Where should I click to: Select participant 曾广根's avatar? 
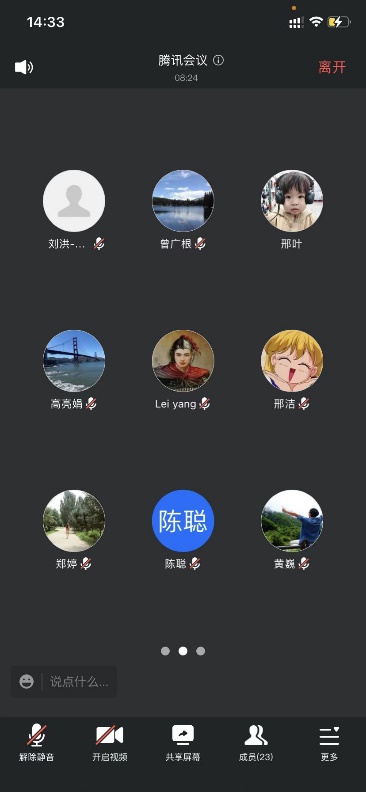click(x=183, y=201)
